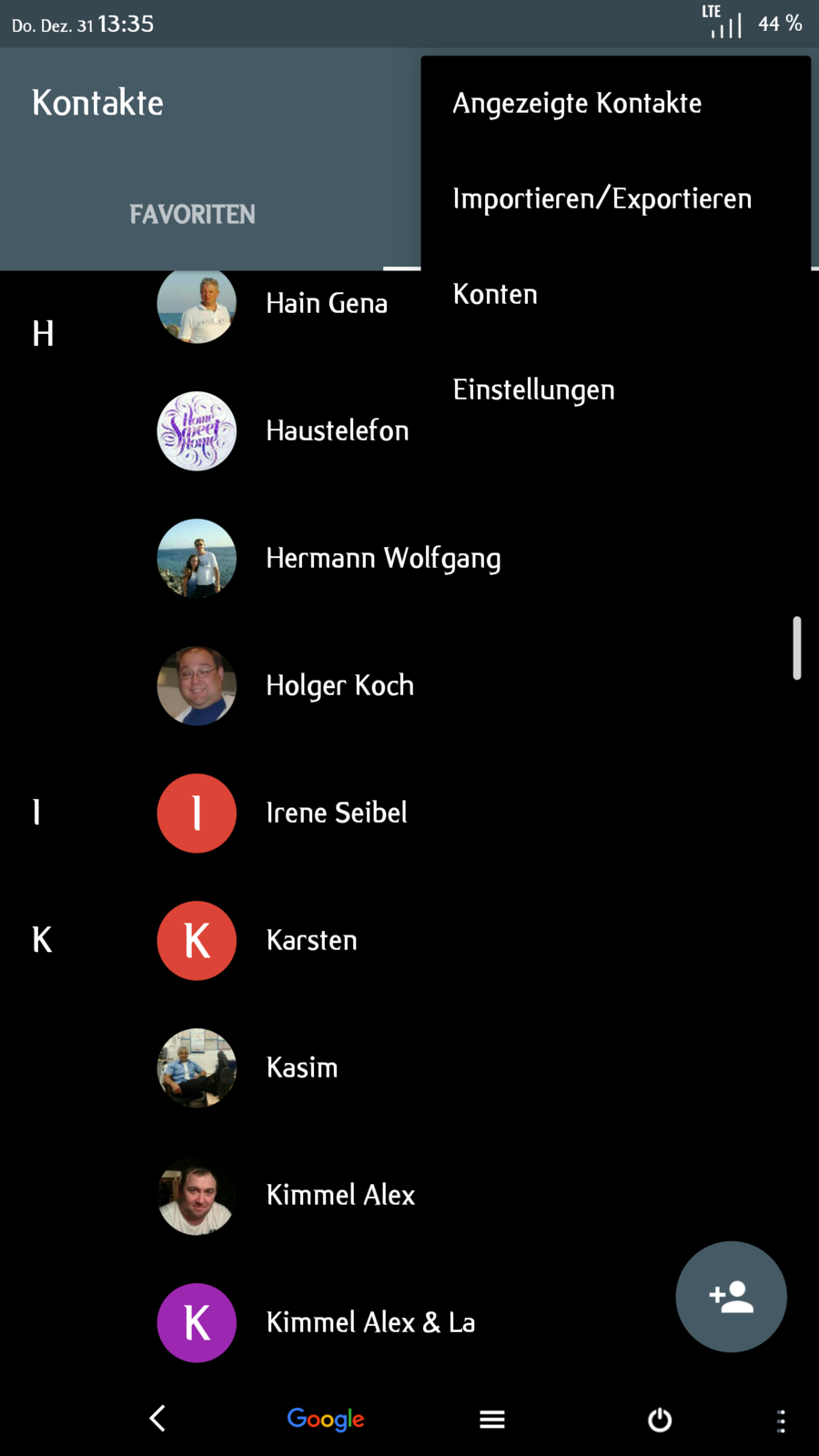Image resolution: width=819 pixels, height=1456 pixels.
Task: Open the three-line menu in navigation bar
Action: pos(492,1420)
